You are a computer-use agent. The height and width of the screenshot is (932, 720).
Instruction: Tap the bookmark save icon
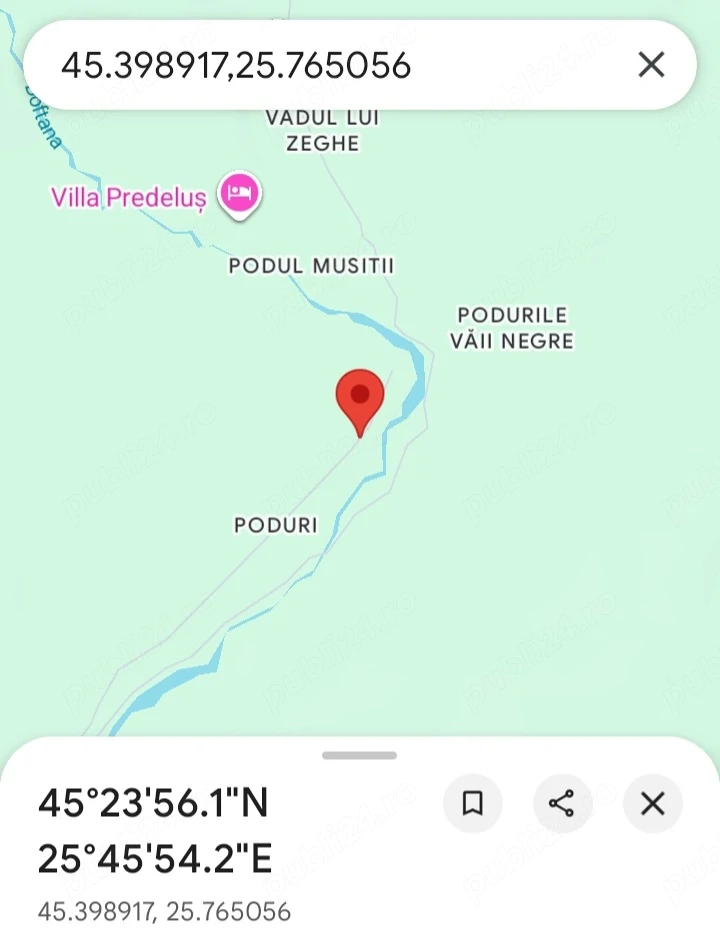472,803
